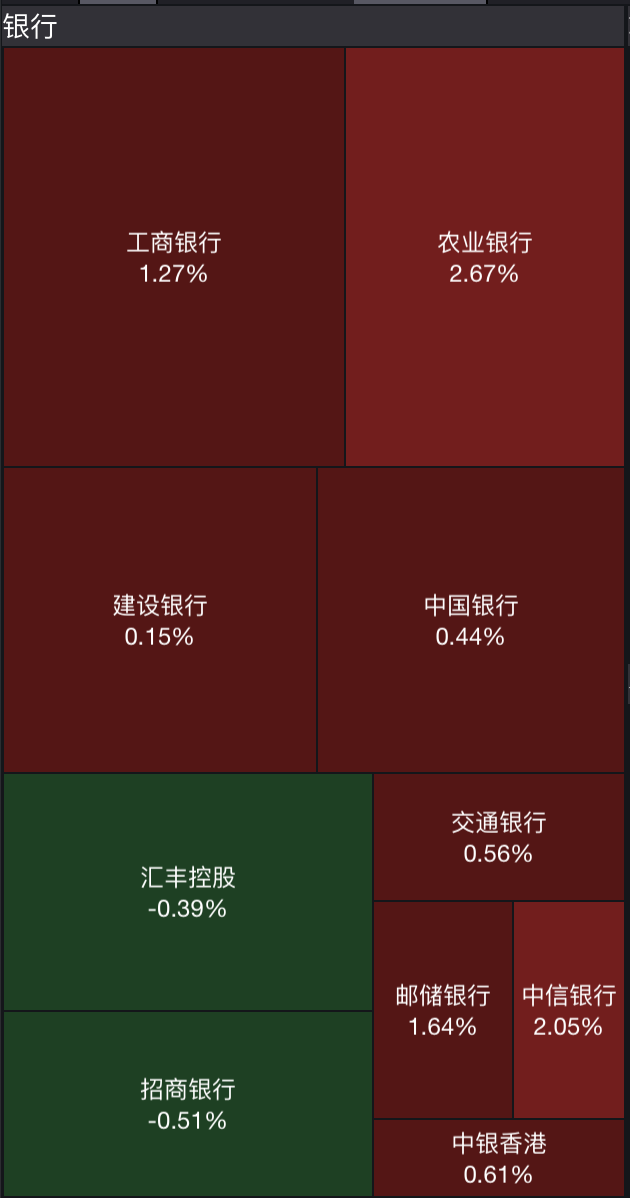Select the 招商银行 tile

pyautogui.click(x=188, y=1104)
